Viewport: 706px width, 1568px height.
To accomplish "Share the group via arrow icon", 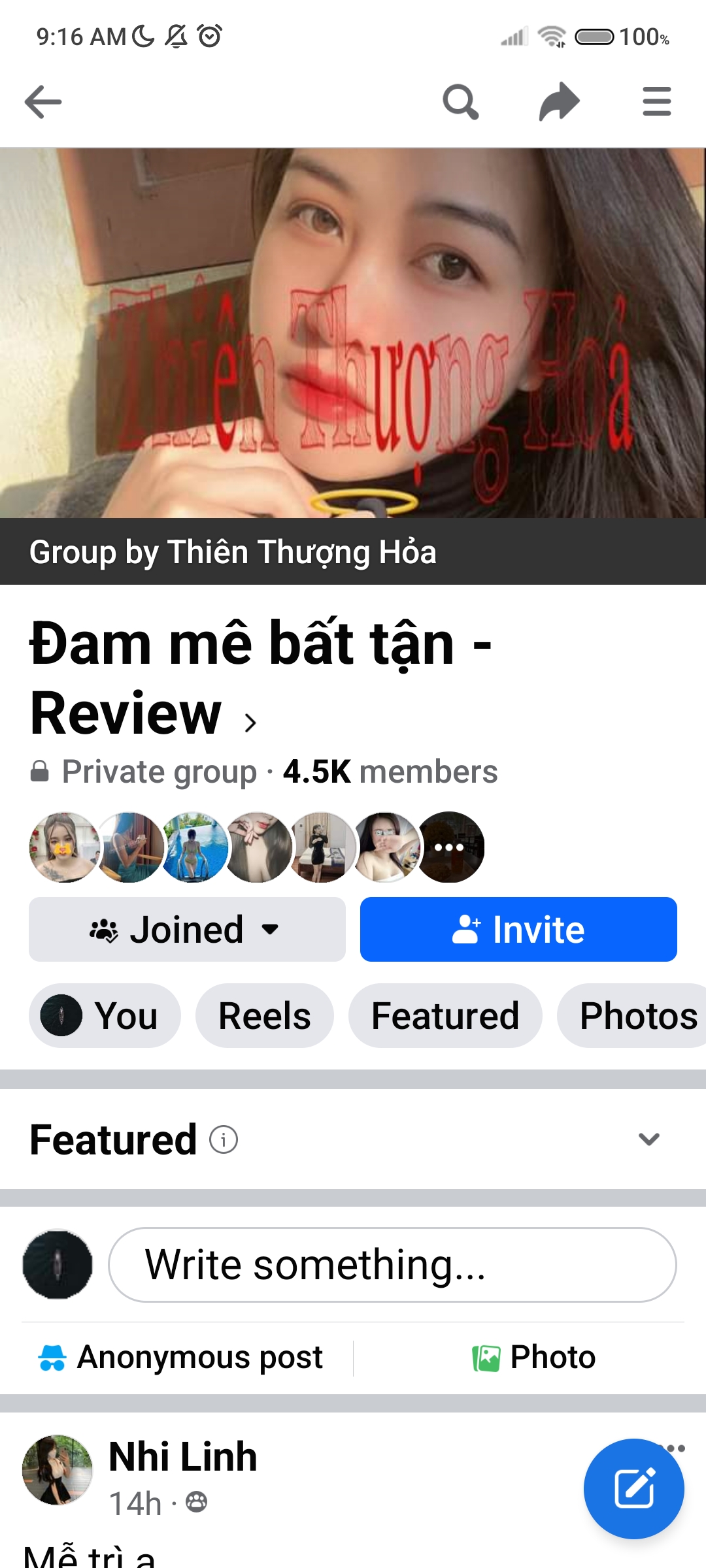I will click(x=560, y=102).
